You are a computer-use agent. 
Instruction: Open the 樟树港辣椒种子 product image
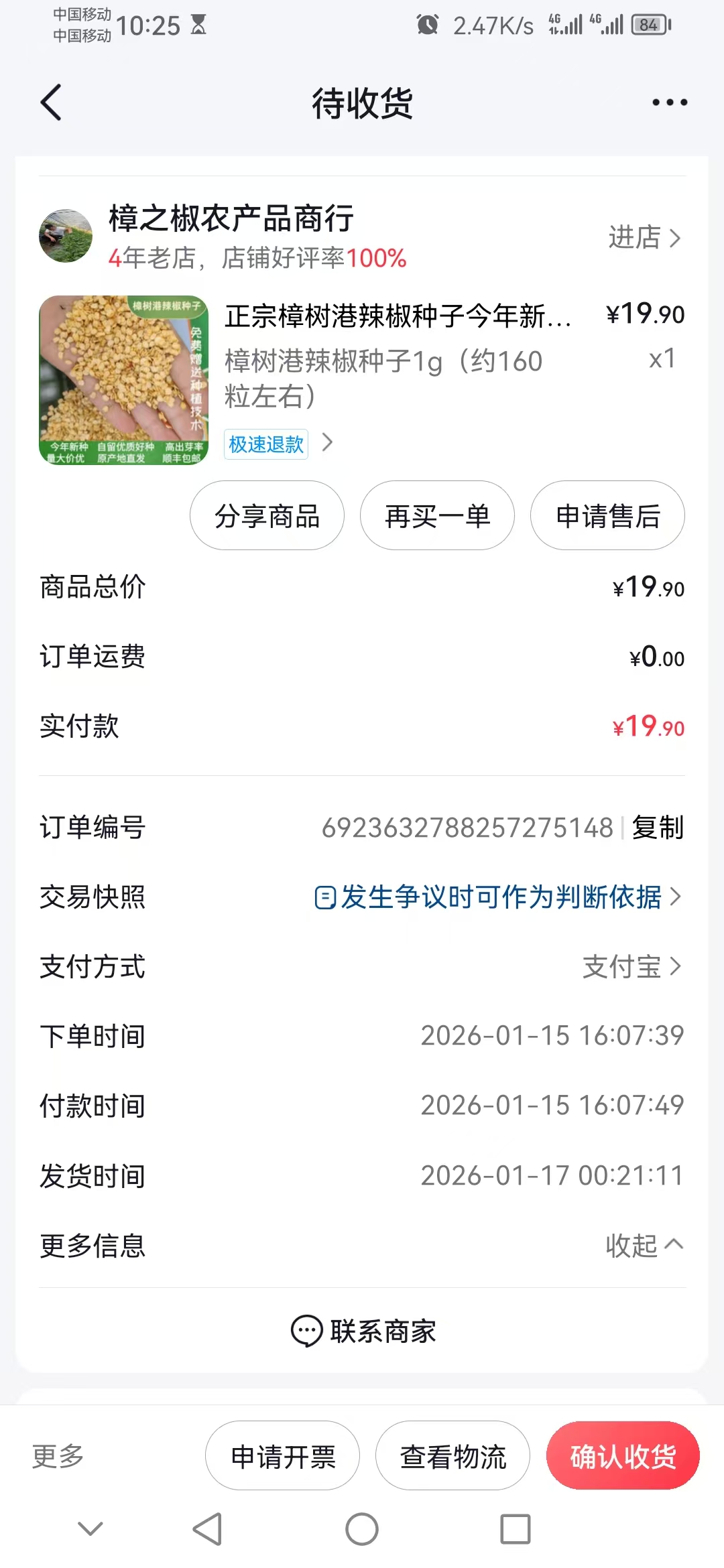coord(124,380)
